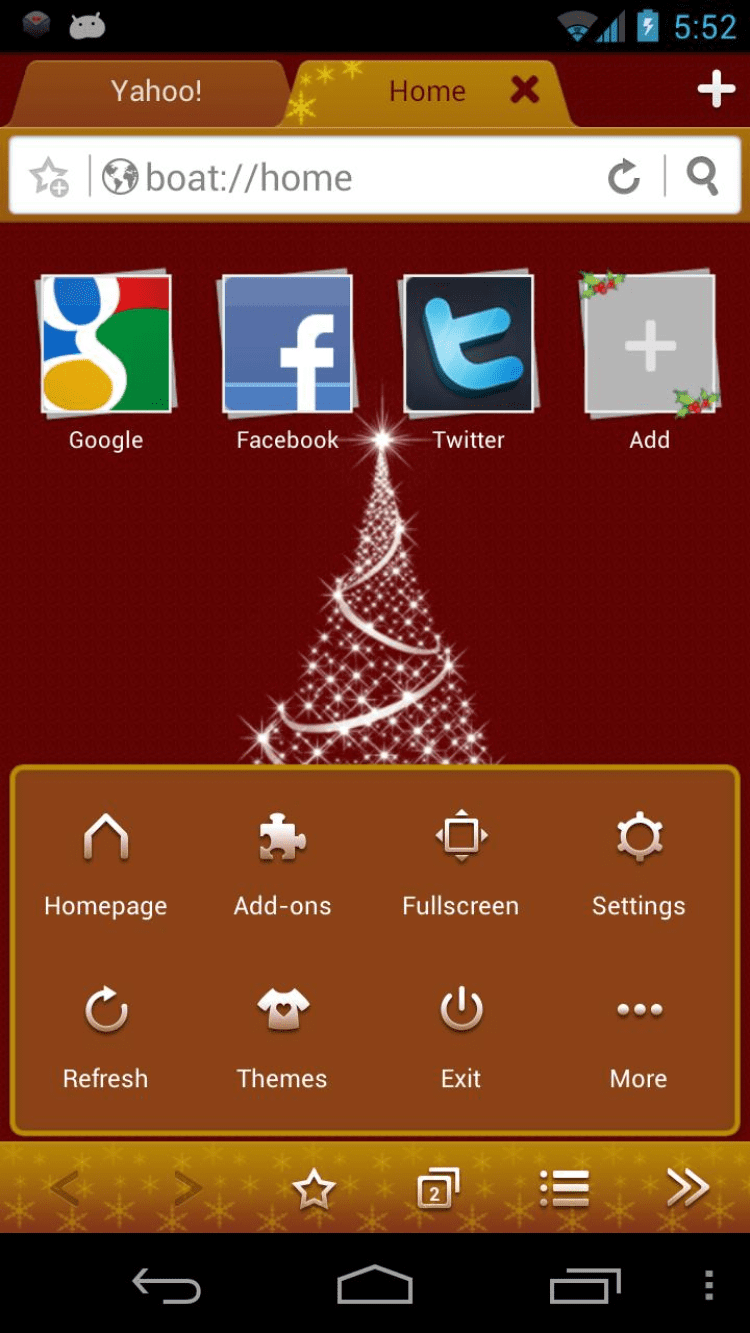Viewport: 750px width, 1333px height.
Task: Reload the page from the address bar
Action: [624, 177]
